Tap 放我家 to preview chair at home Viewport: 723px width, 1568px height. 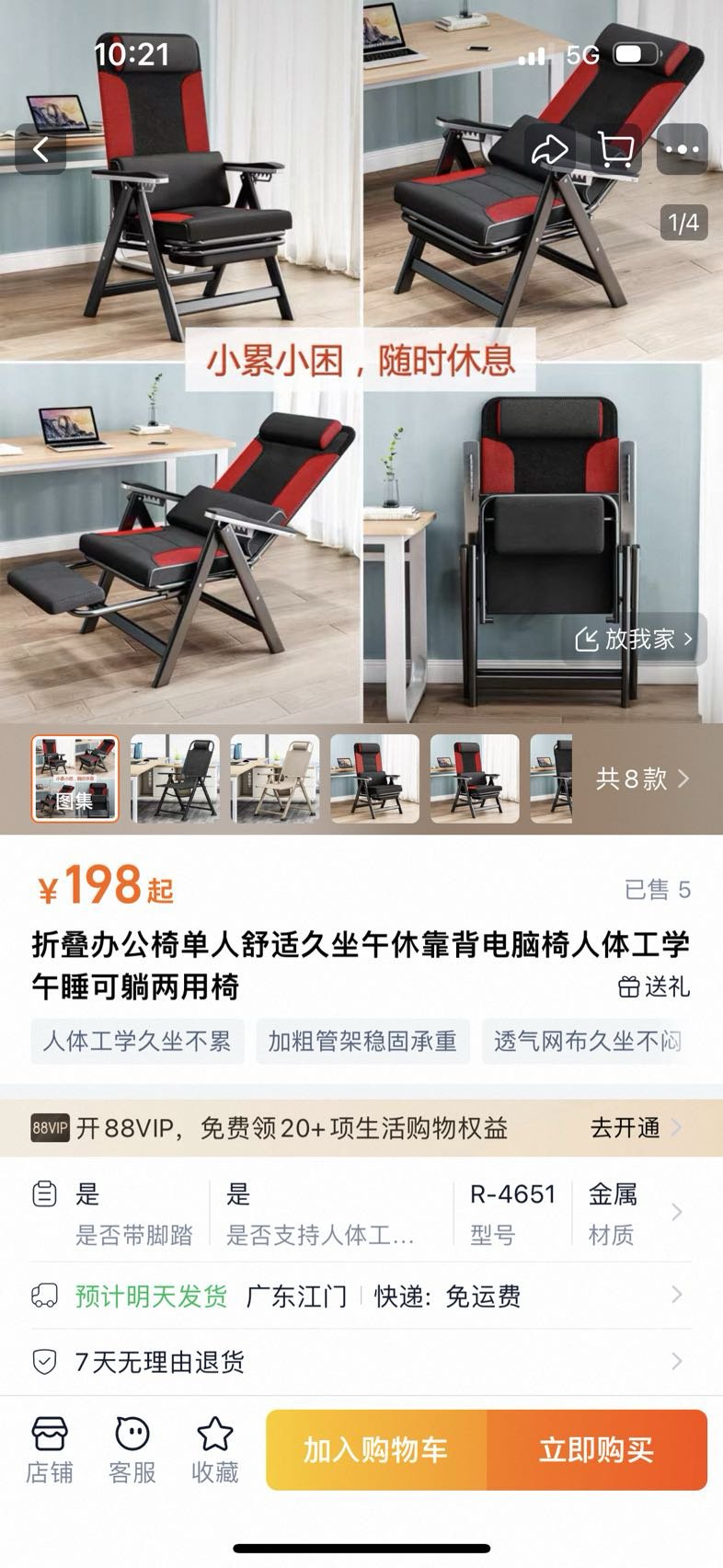634,639
